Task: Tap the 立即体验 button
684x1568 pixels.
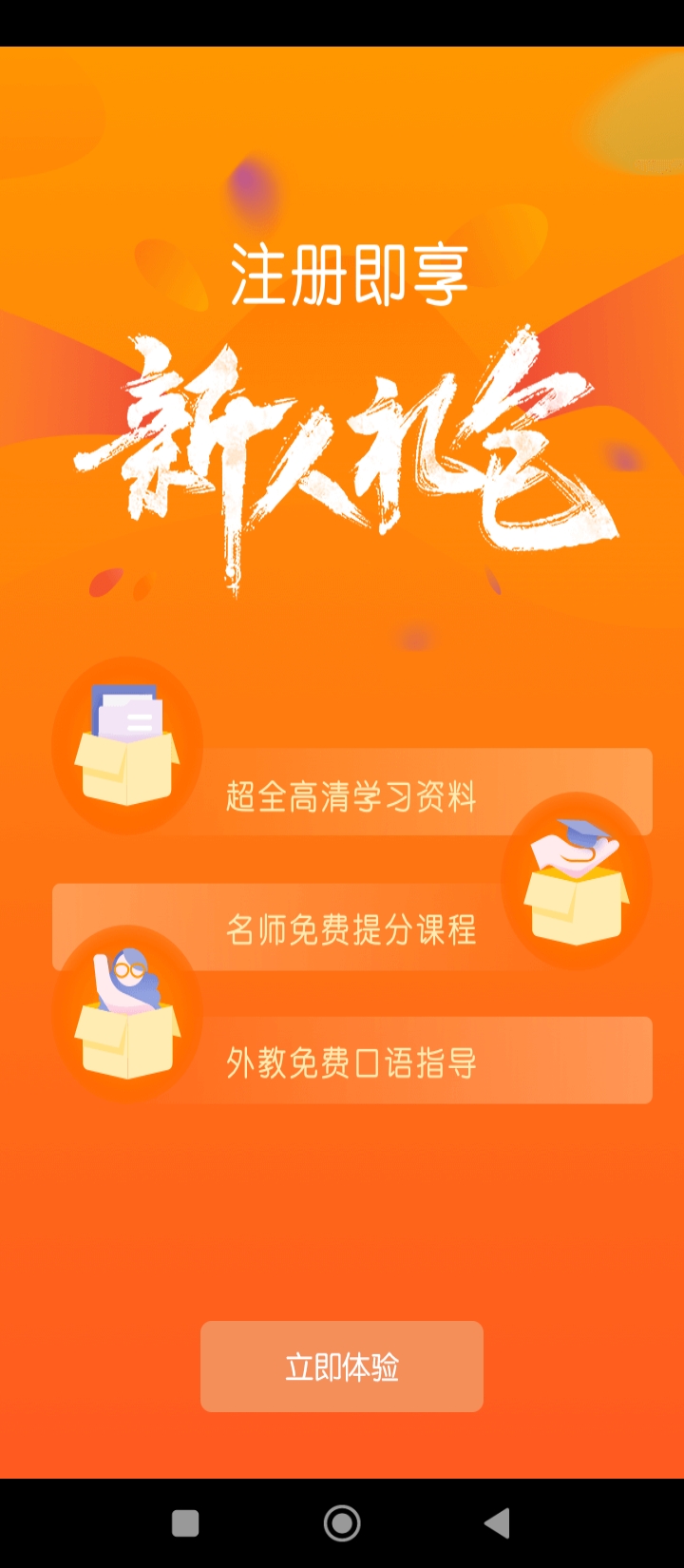Action: (x=342, y=1367)
